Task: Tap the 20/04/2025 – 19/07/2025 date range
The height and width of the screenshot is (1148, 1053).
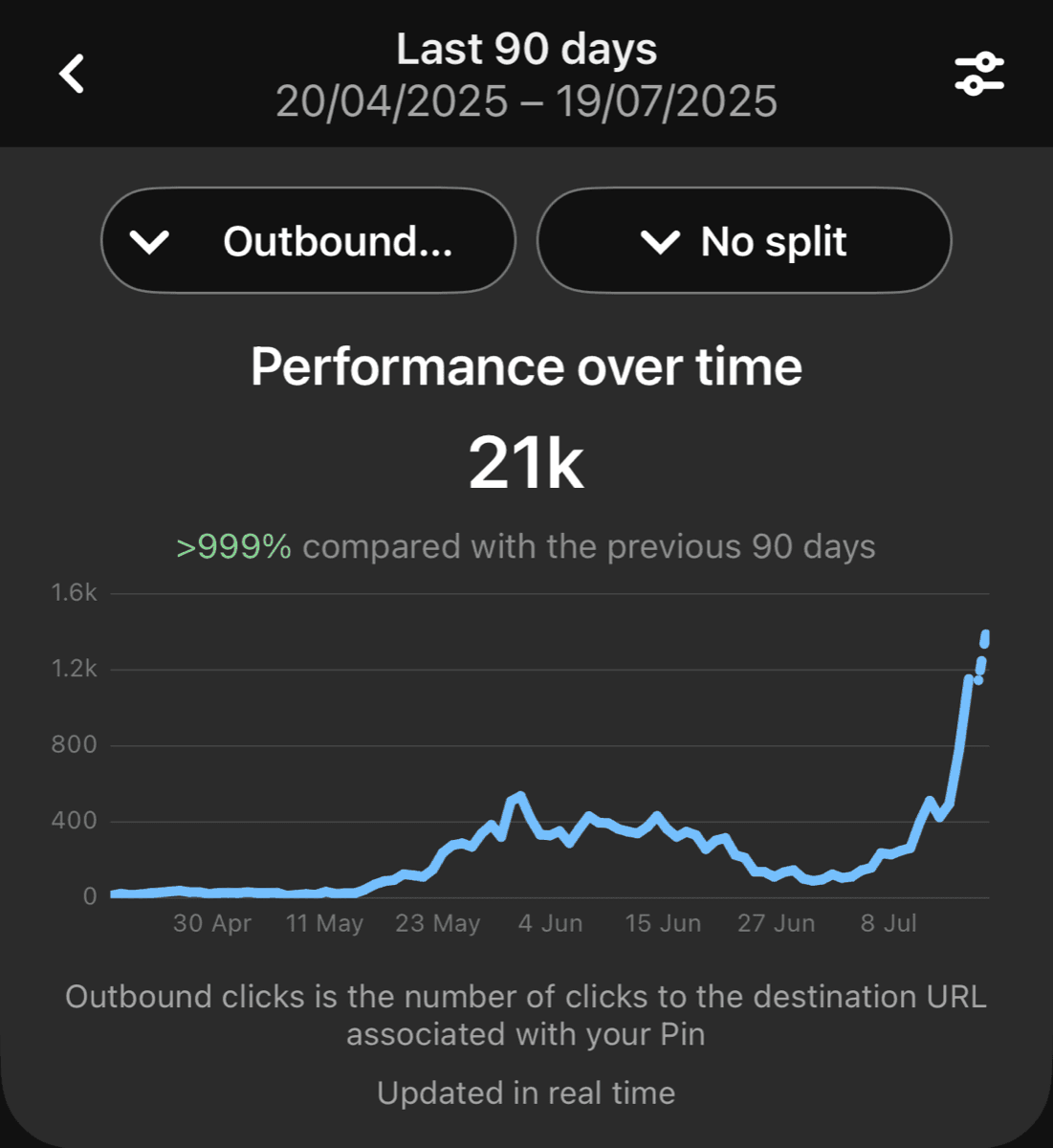Action: [x=526, y=99]
